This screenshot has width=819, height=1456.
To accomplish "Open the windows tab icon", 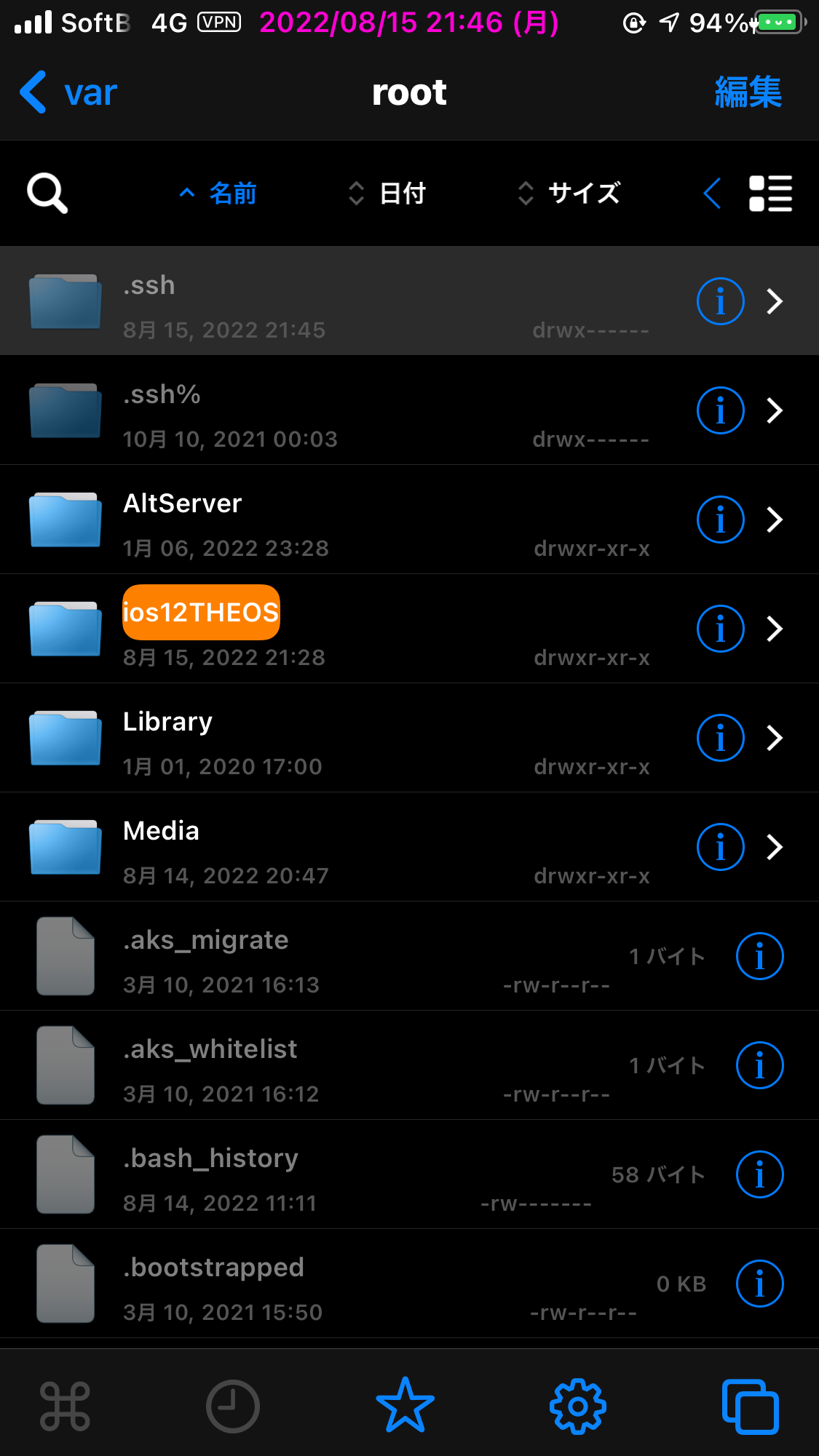I will tap(750, 1406).
